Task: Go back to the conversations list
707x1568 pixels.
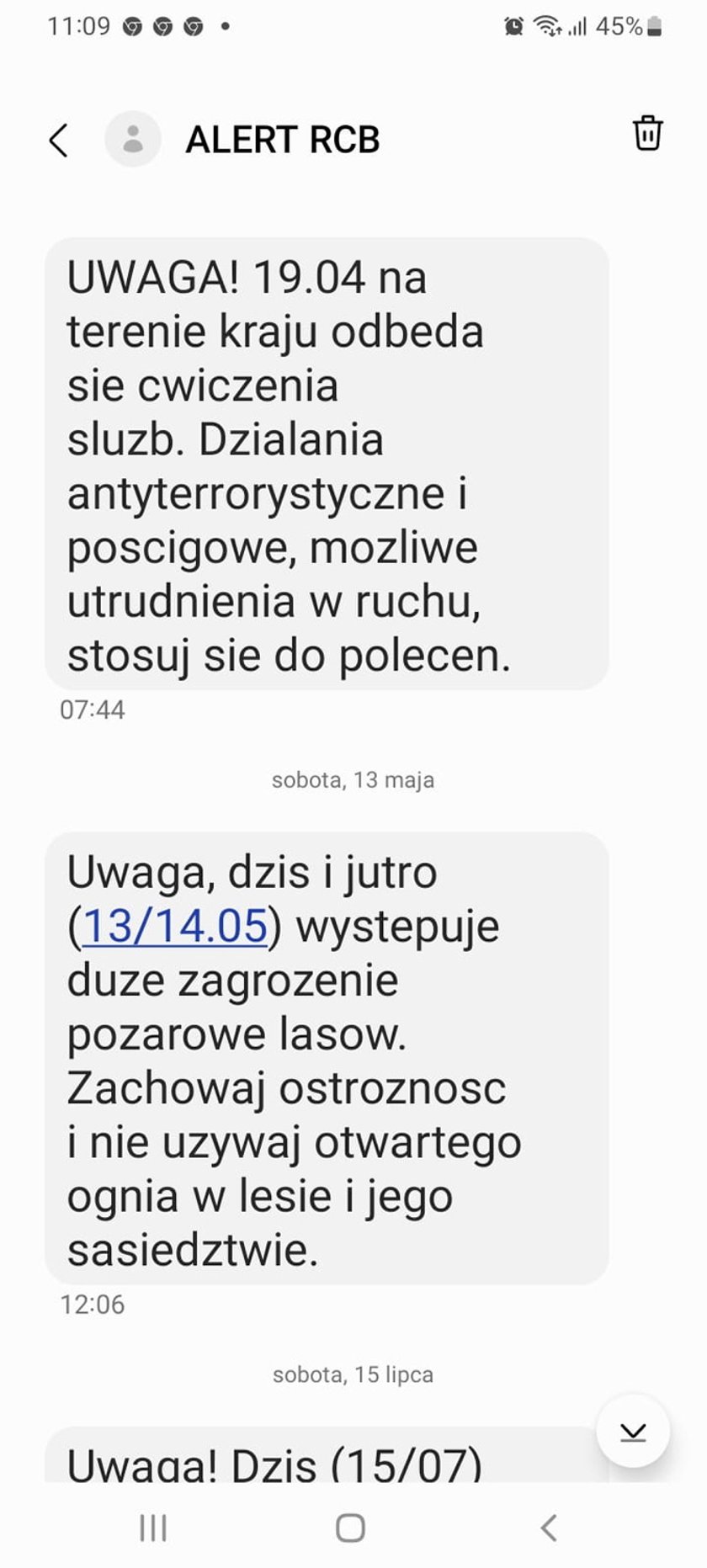Action: [58, 140]
